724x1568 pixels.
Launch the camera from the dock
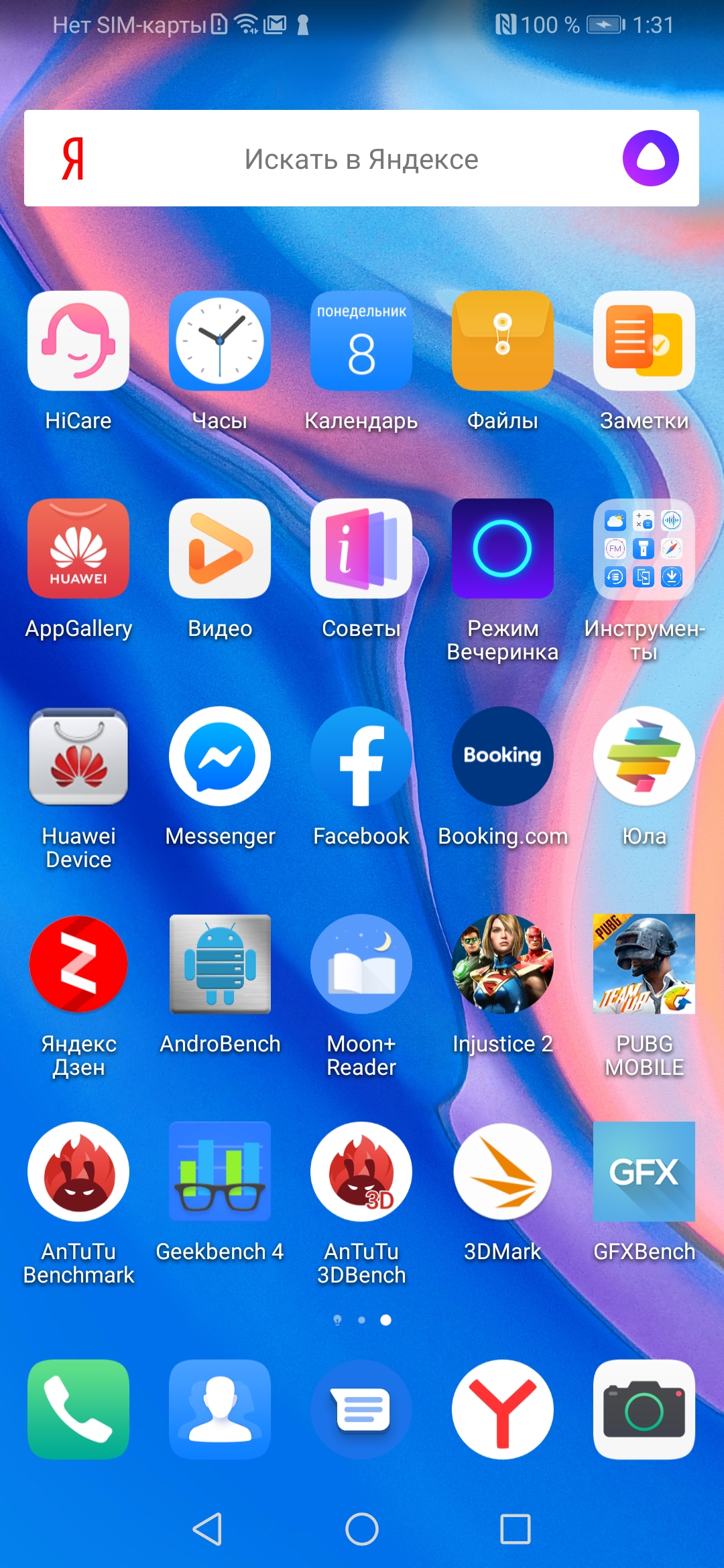point(644,1409)
